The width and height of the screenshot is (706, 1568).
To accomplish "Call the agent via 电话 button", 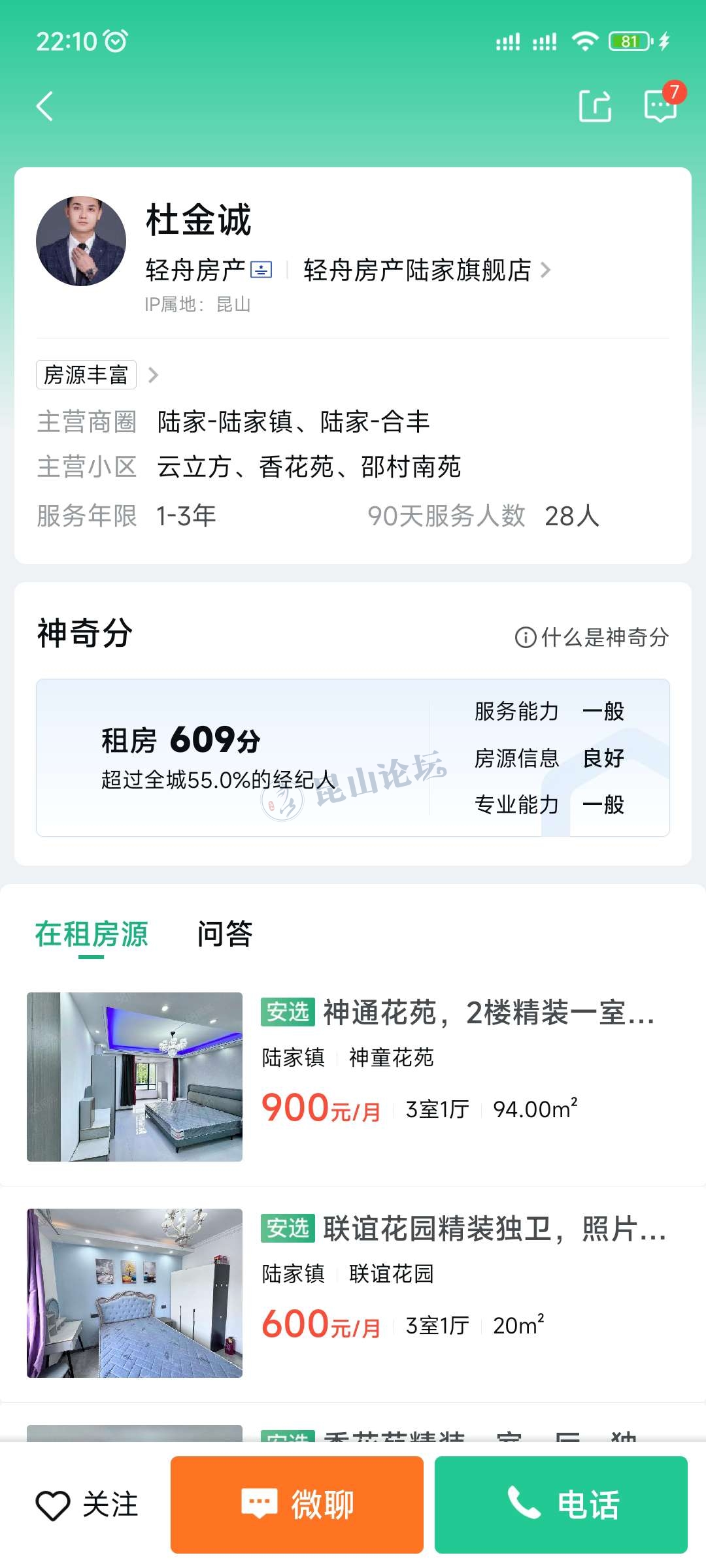I will (x=561, y=1505).
